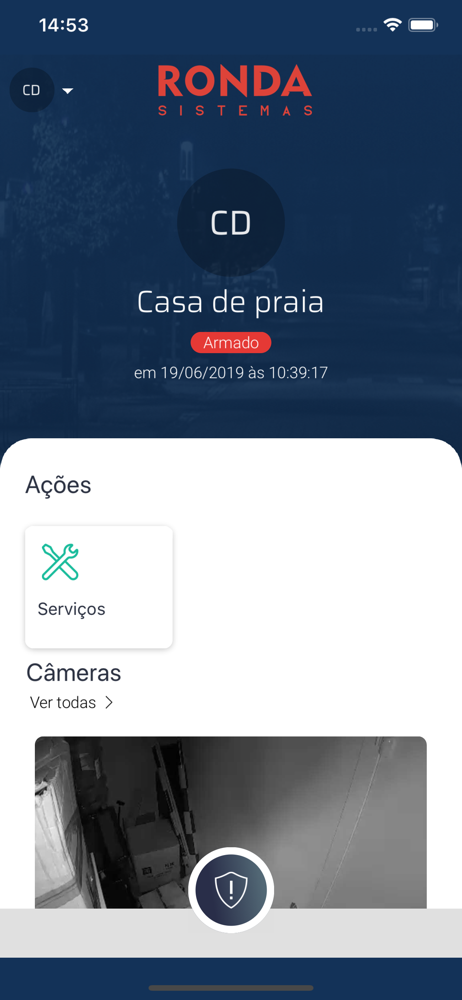
Task: Tap the shield alert button
Action: [x=231, y=890]
